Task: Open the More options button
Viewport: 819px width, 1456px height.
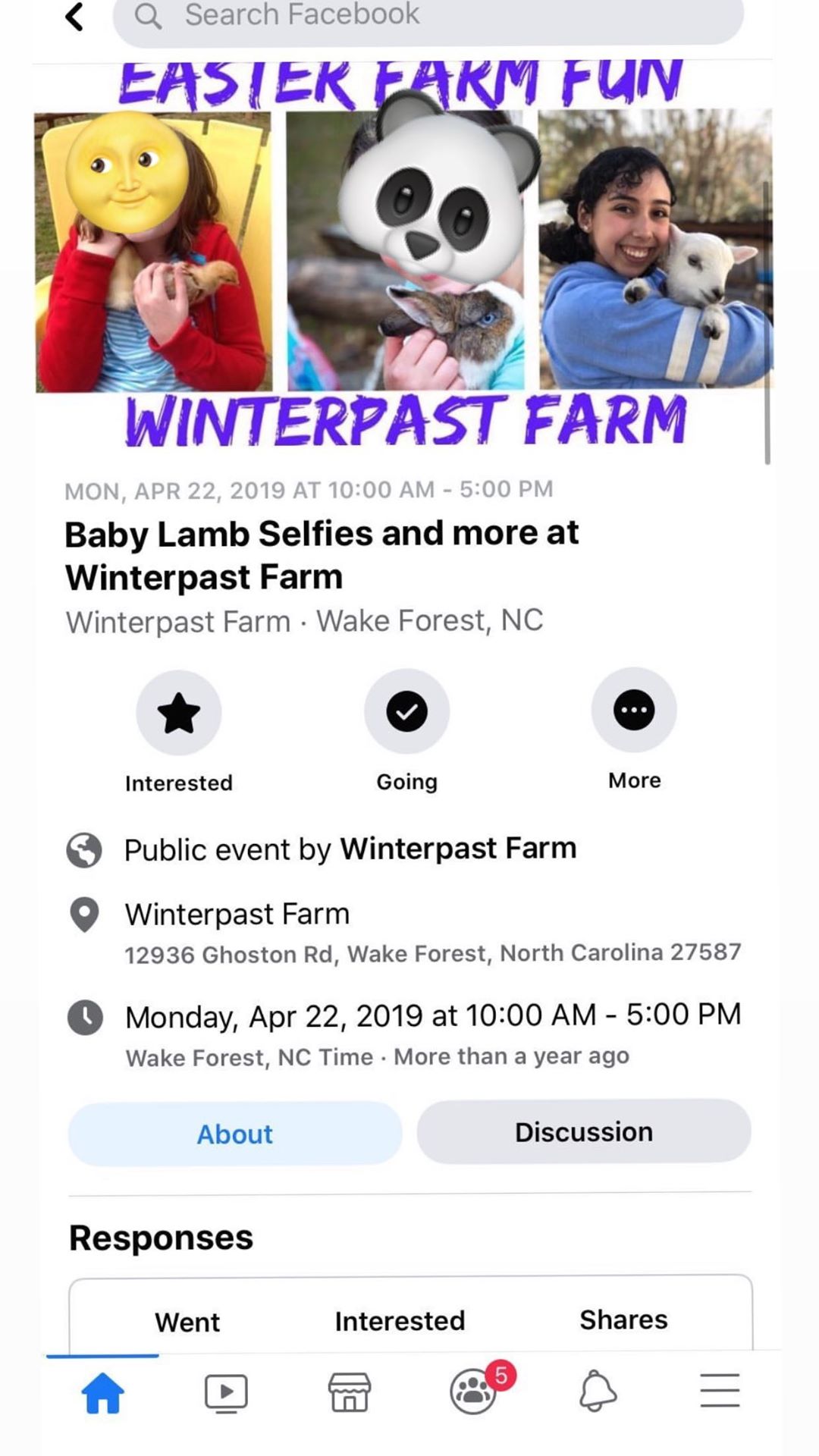Action: click(634, 711)
